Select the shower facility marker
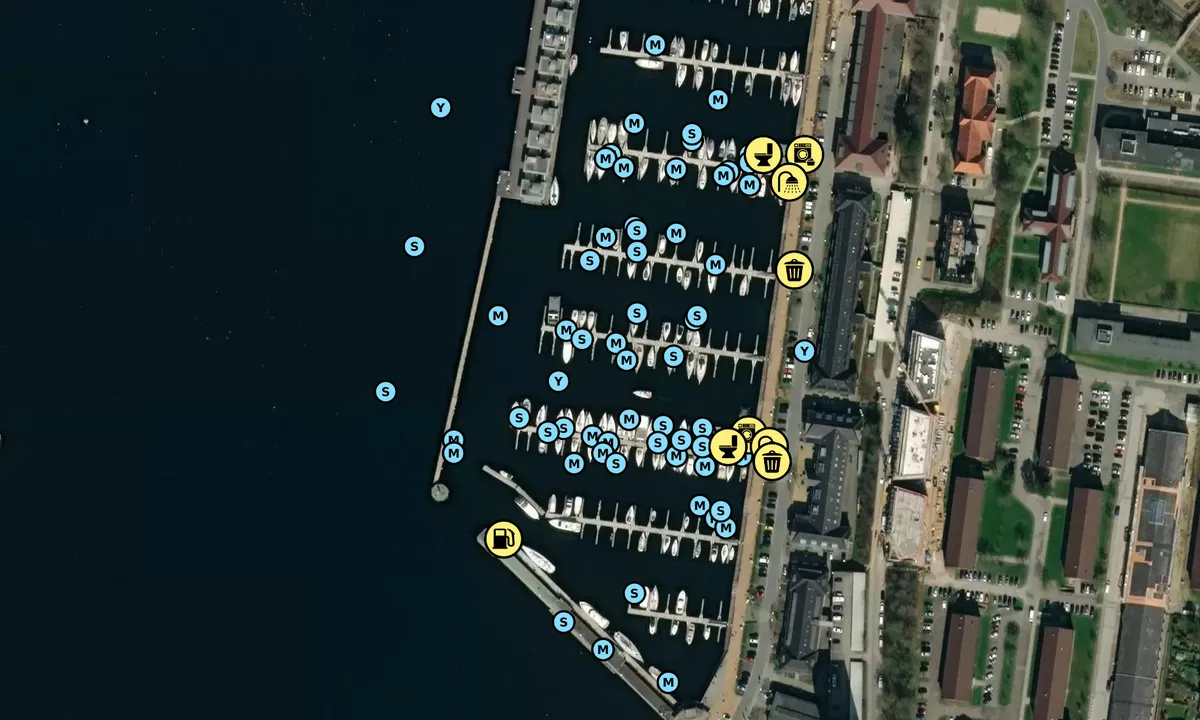This screenshot has width=1200, height=720. click(x=789, y=182)
